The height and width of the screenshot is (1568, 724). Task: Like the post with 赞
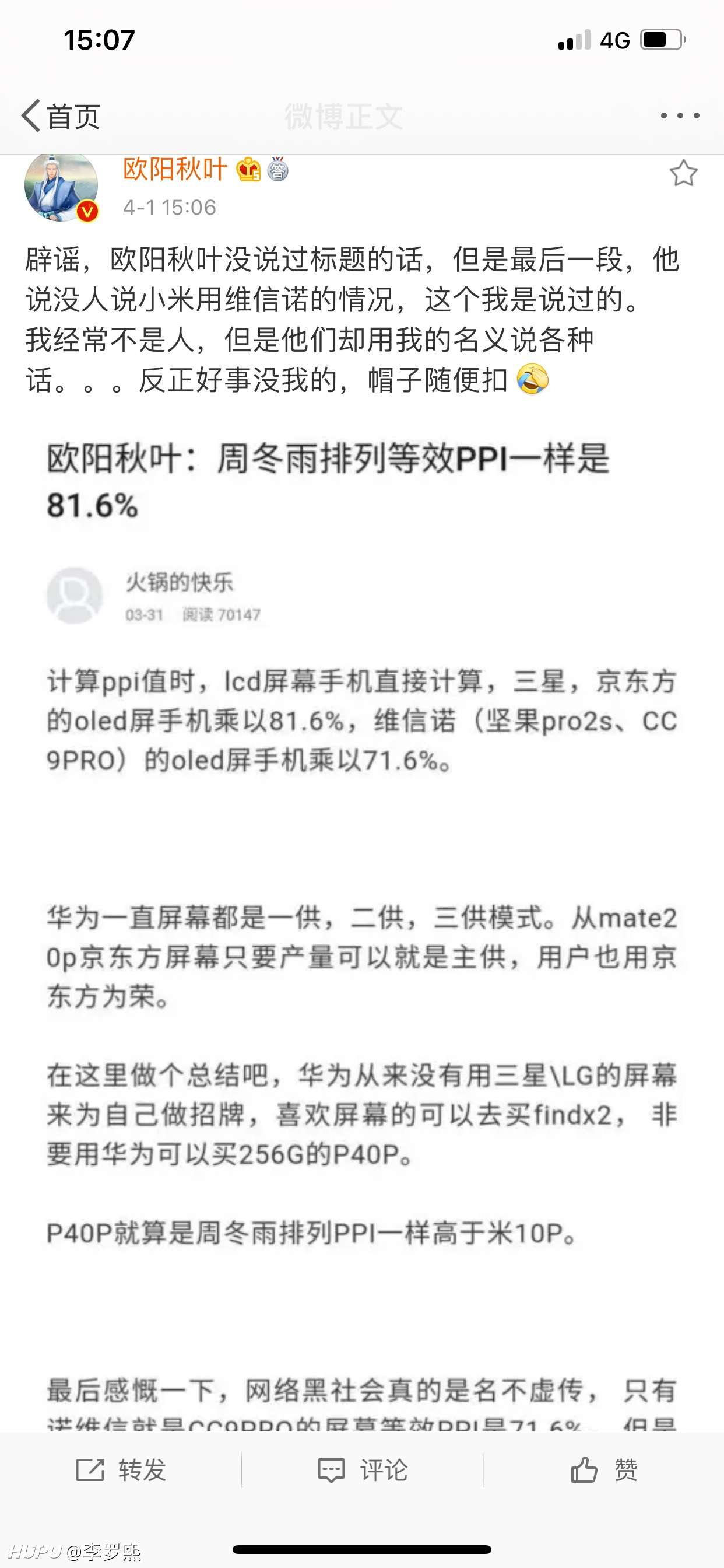tap(603, 1470)
